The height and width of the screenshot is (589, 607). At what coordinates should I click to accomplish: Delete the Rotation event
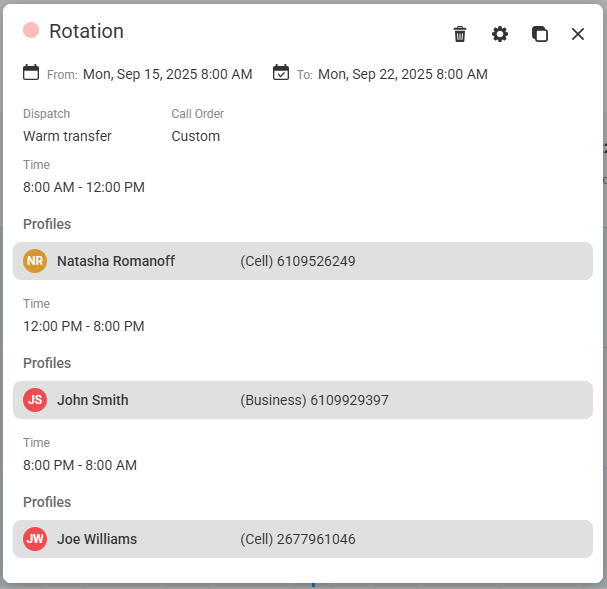click(x=460, y=34)
